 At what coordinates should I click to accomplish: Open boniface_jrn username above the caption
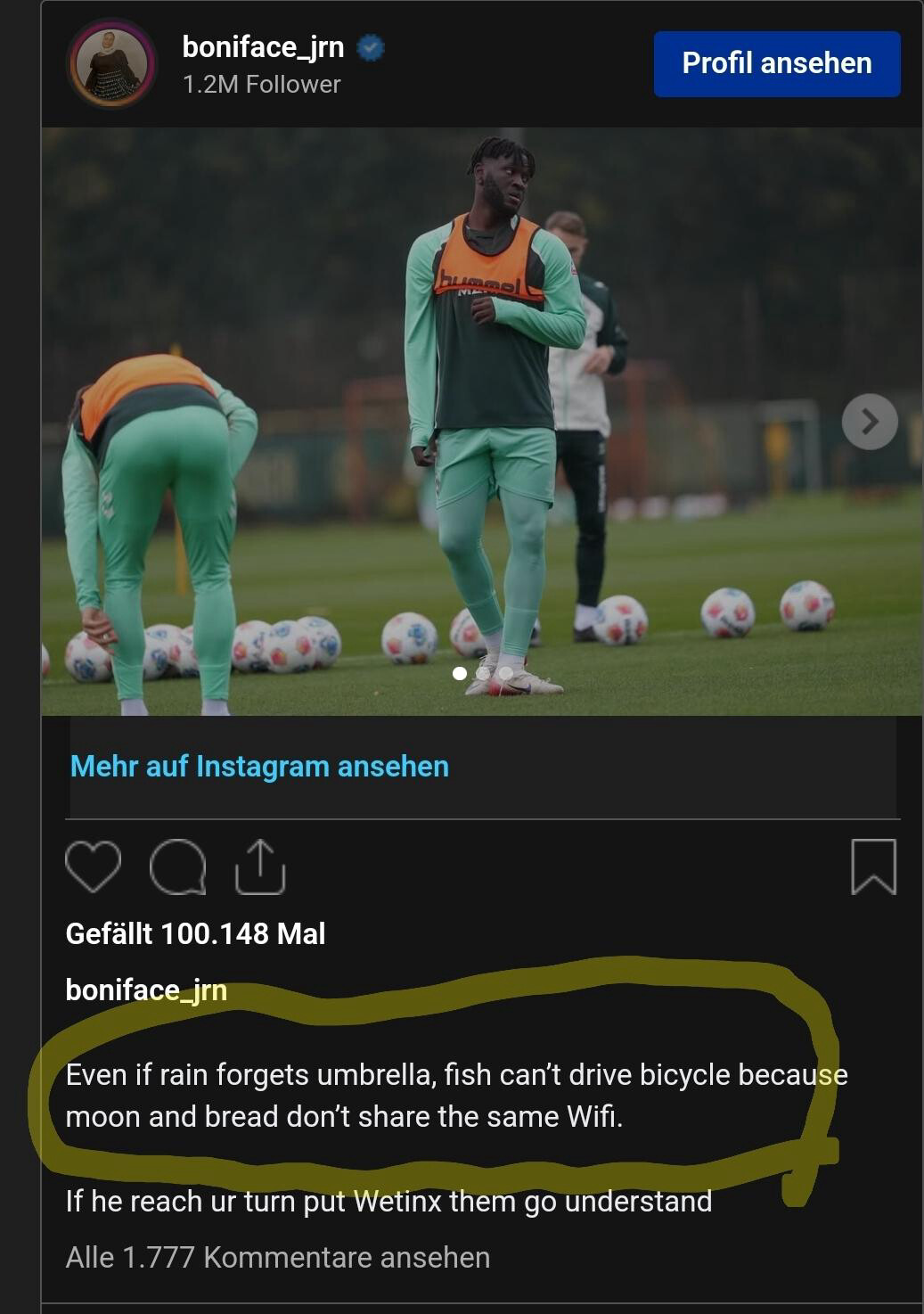pyautogui.click(x=146, y=990)
